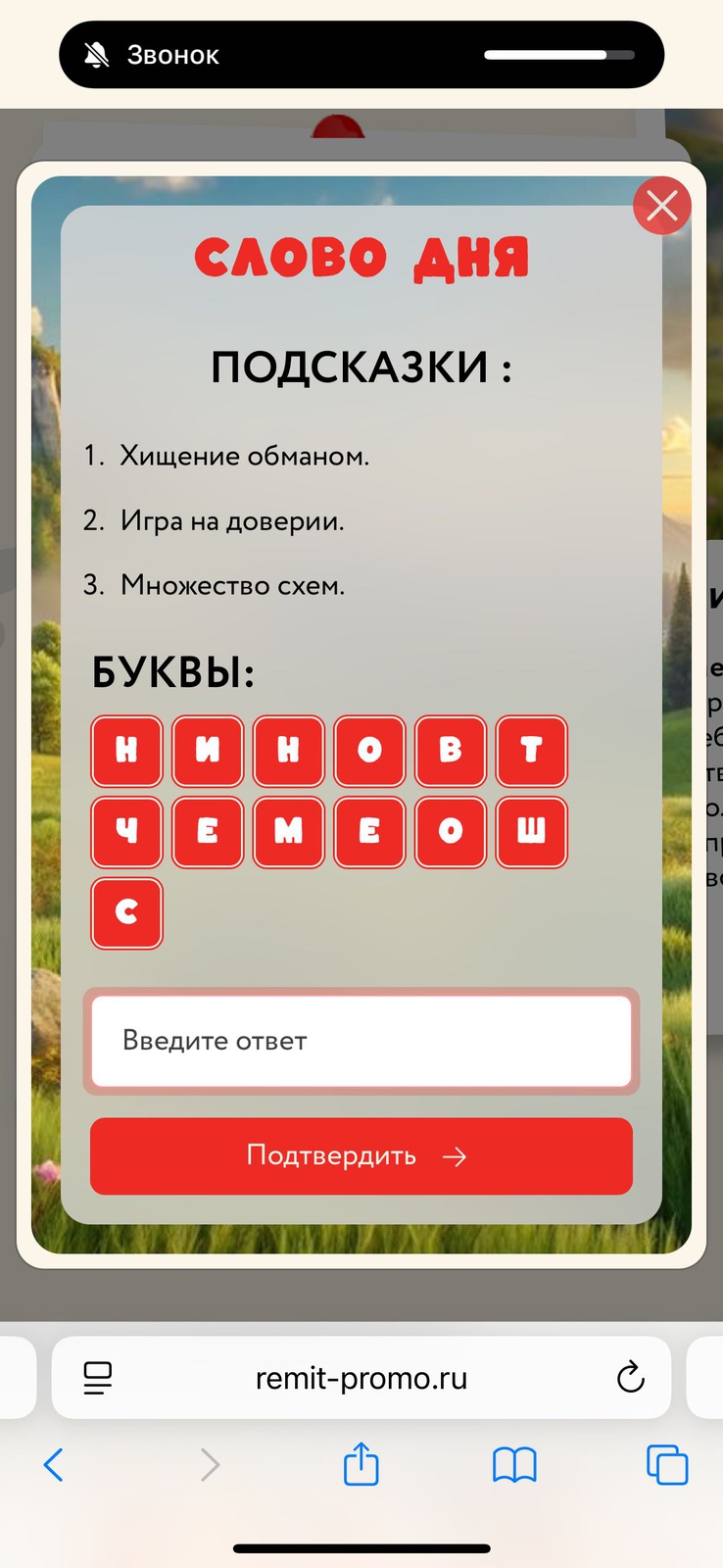Viewport: 723px width, 1568px height.
Task: Close the Слово дня dialog
Action: 662,206
